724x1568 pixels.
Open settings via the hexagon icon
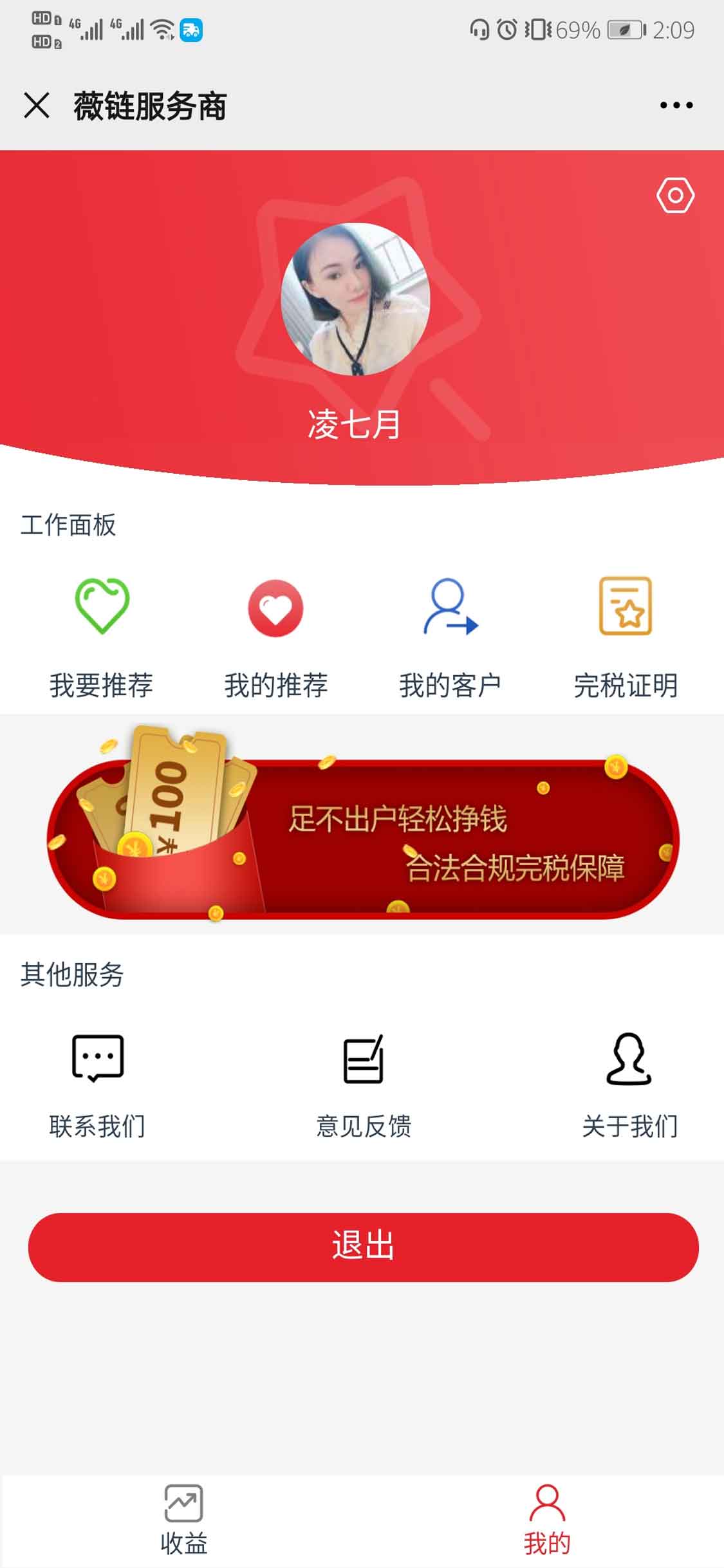tap(675, 195)
